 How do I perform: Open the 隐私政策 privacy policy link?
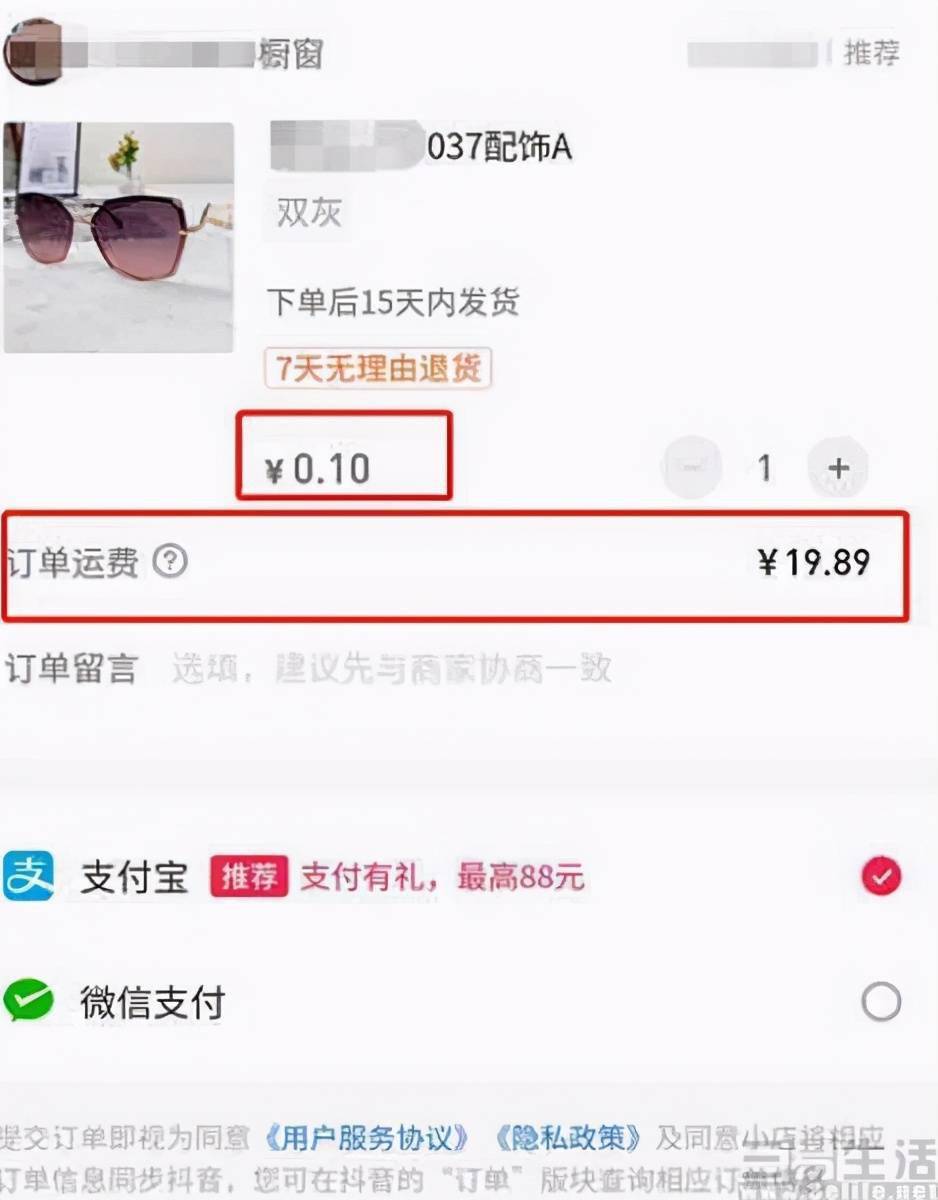[x=572, y=1134]
